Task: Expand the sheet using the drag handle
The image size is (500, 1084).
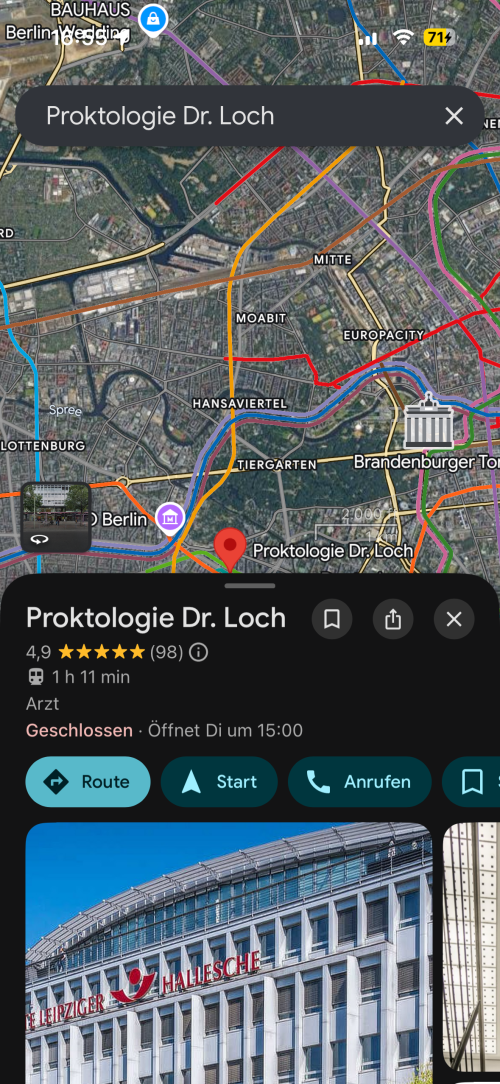Action: point(250,586)
